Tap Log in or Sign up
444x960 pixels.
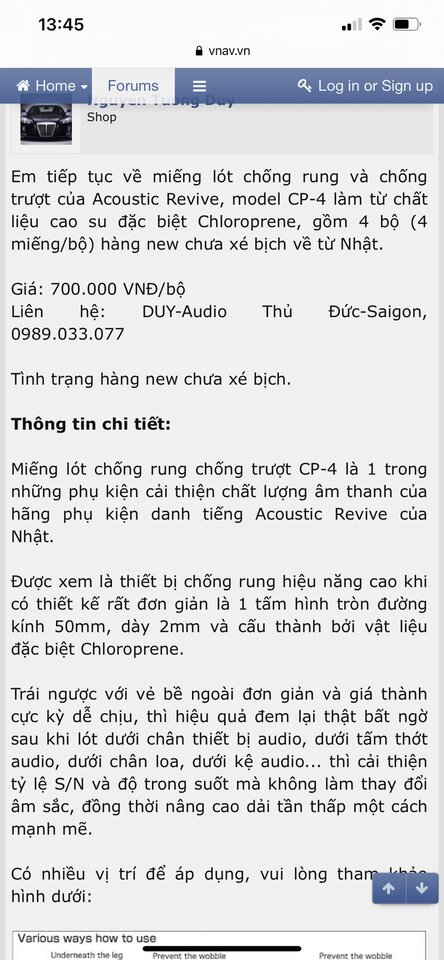(365, 86)
